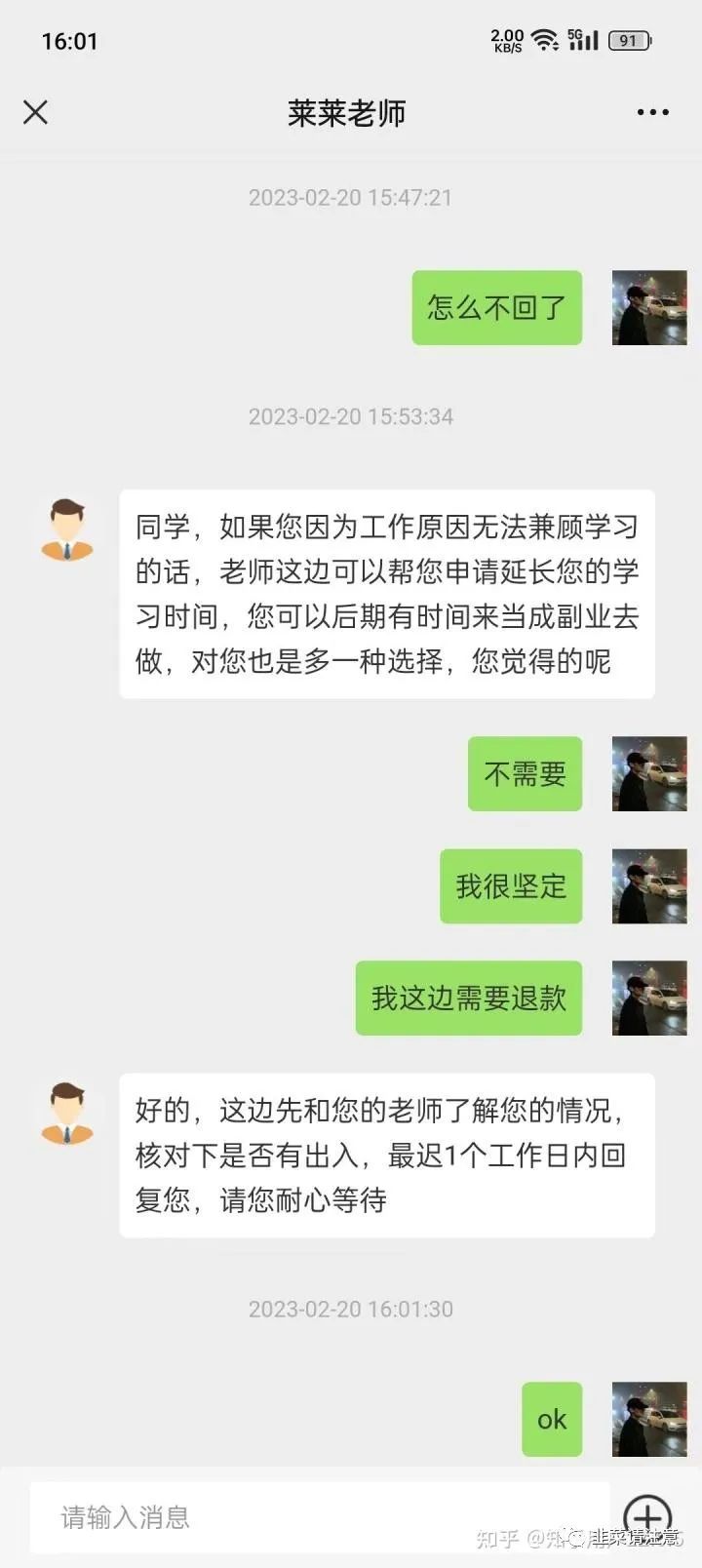The height and width of the screenshot is (1568, 702).
Task: Open 莱莱老师's avatar beside the 同学 message
Action: (67, 529)
